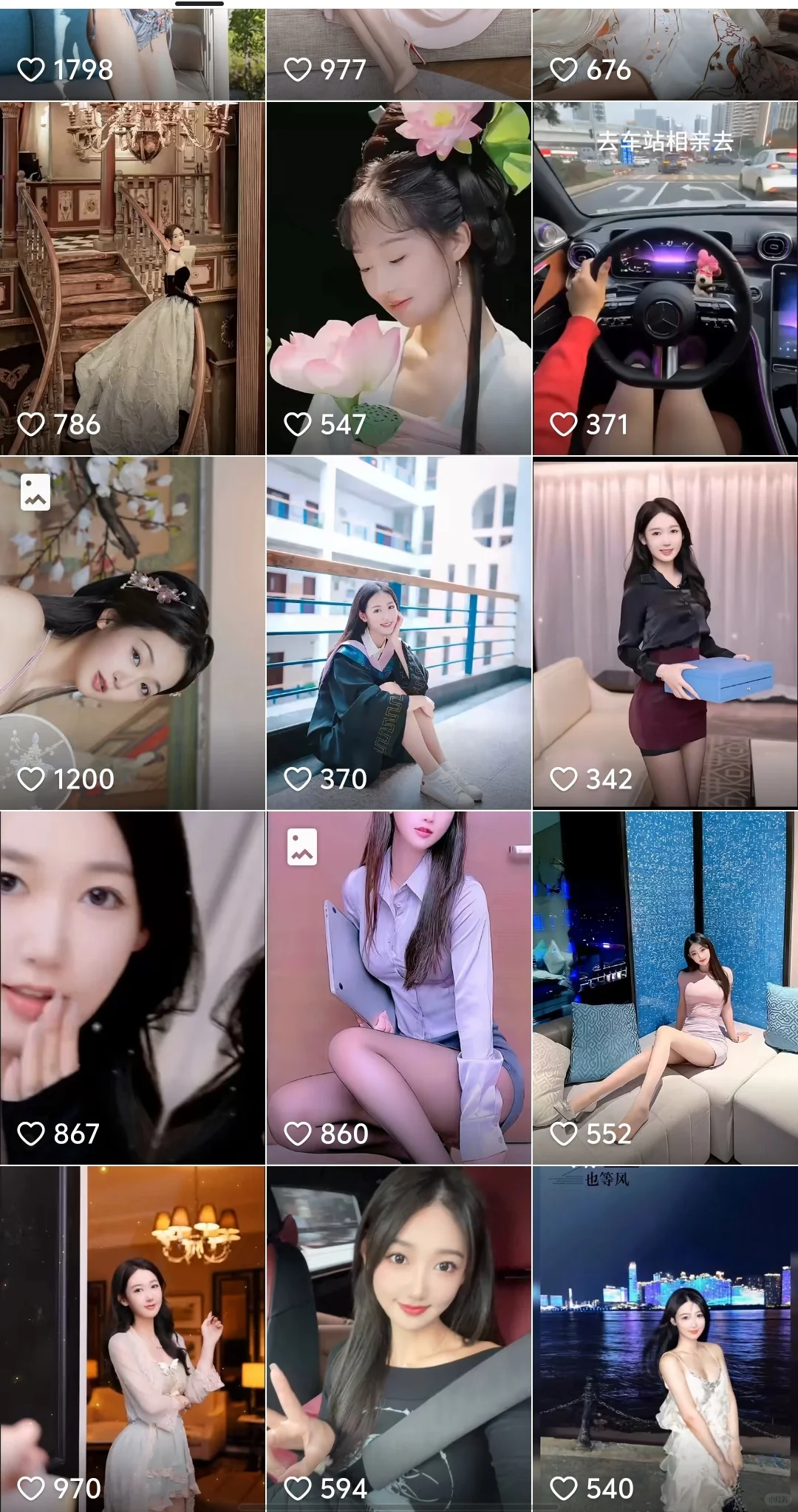This screenshot has height=1512, width=798.
Task: Open the staircase gown video with 786 likes
Action: tap(132, 278)
